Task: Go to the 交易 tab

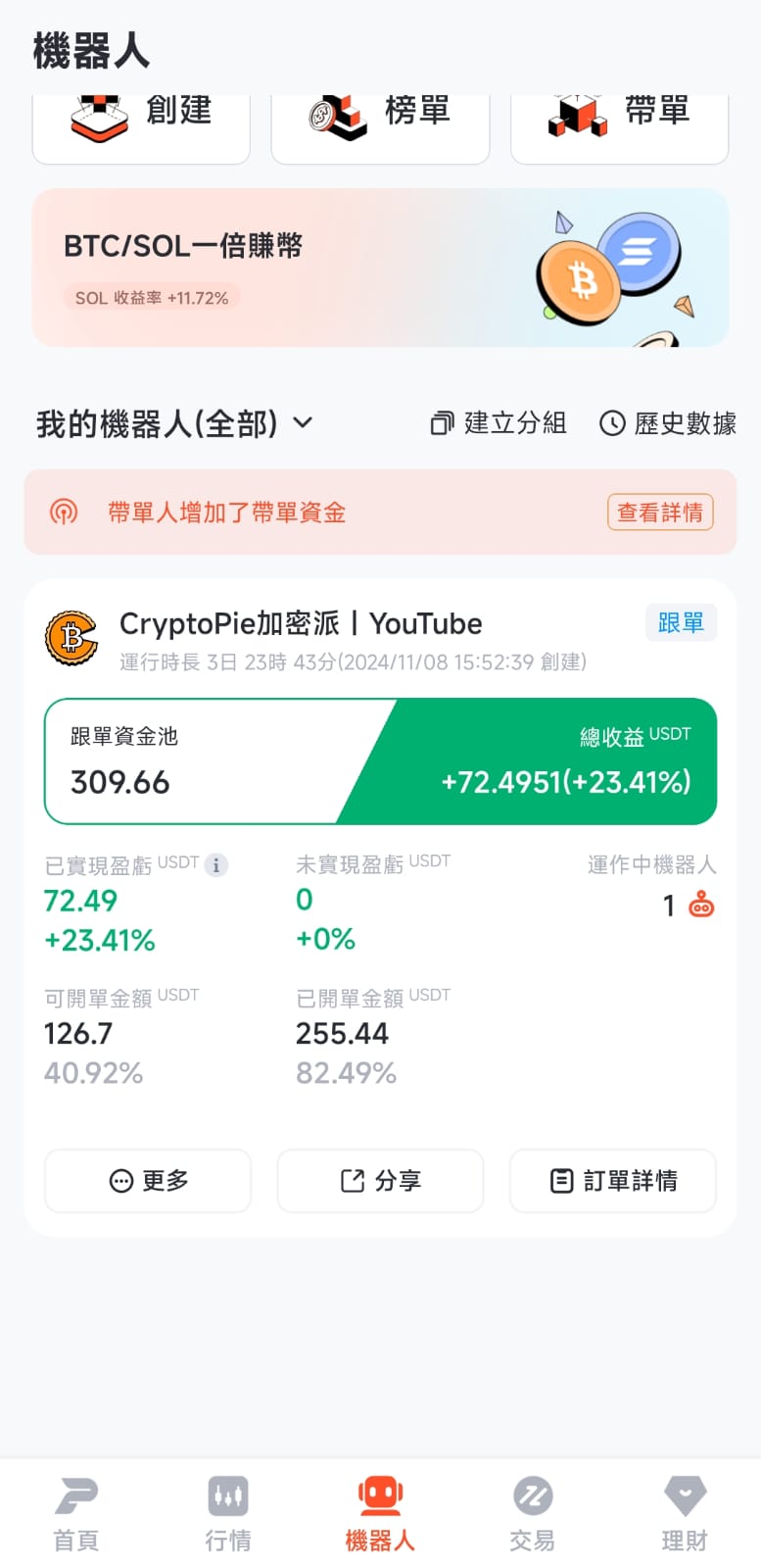Action: point(533,1514)
